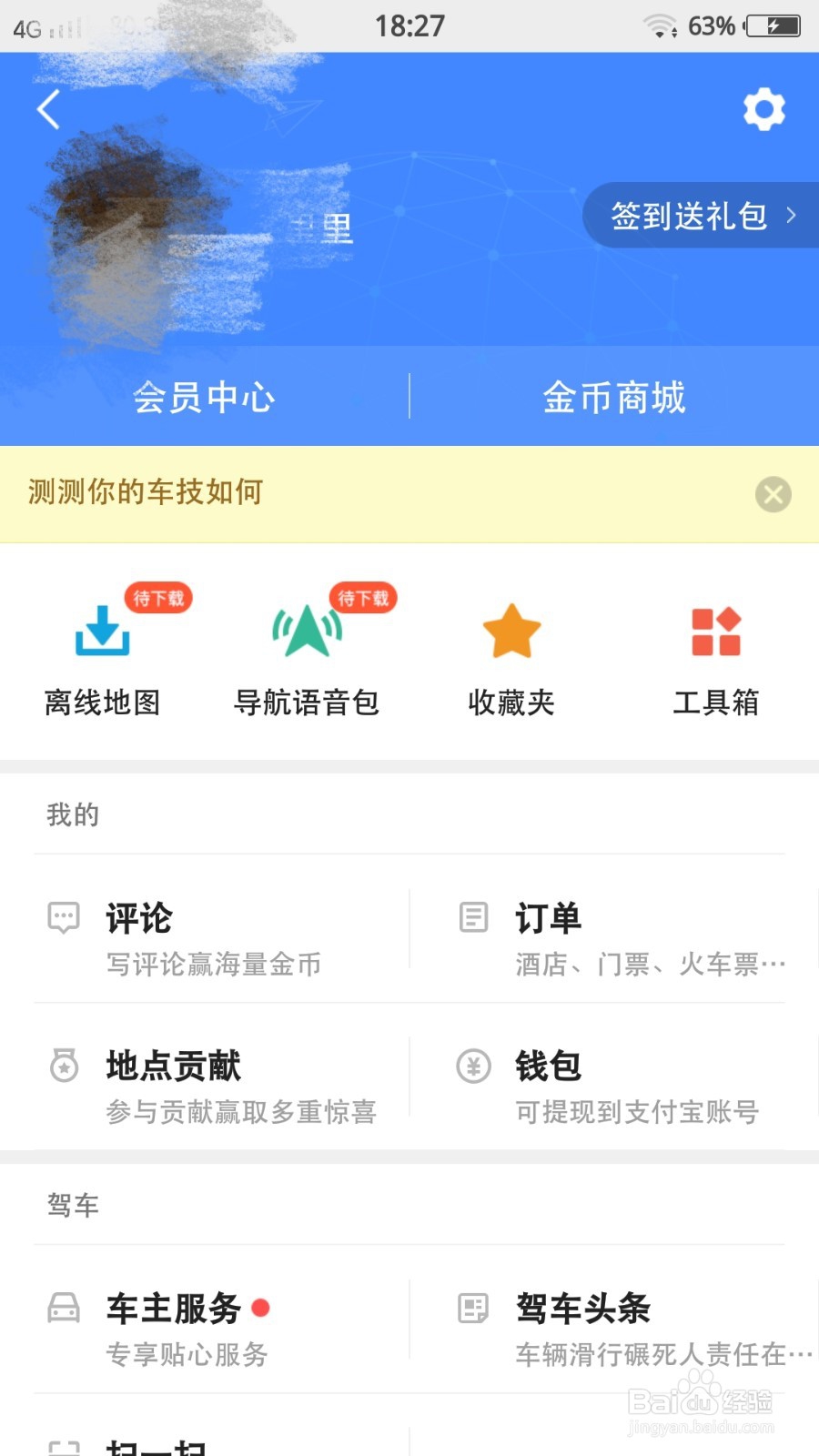819x1456 pixels.
Task: Open driving headlines via the 驾车头条 icon
Action: [x=471, y=1309]
